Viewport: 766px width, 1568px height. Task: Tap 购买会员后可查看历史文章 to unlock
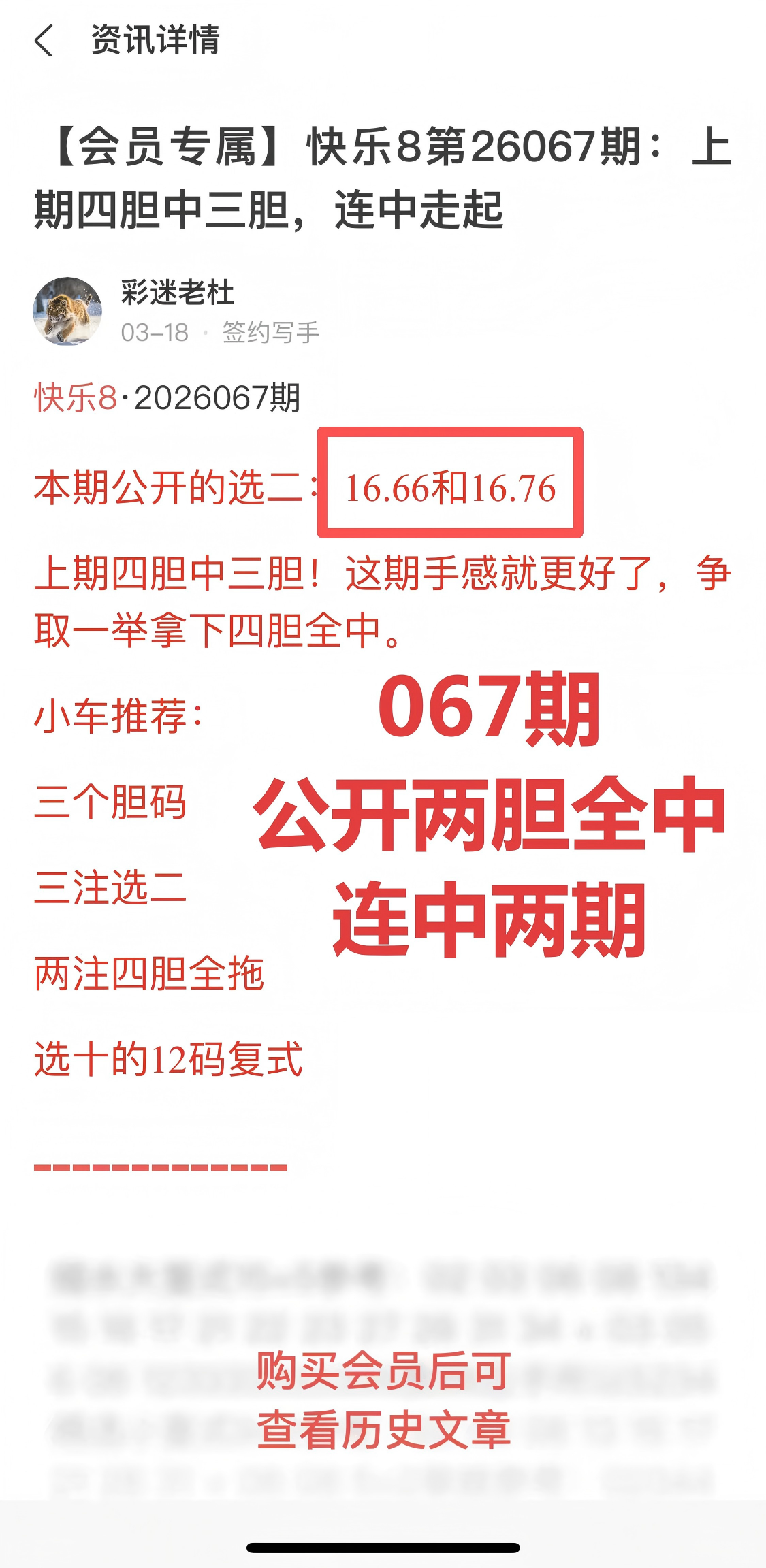pos(383,1399)
